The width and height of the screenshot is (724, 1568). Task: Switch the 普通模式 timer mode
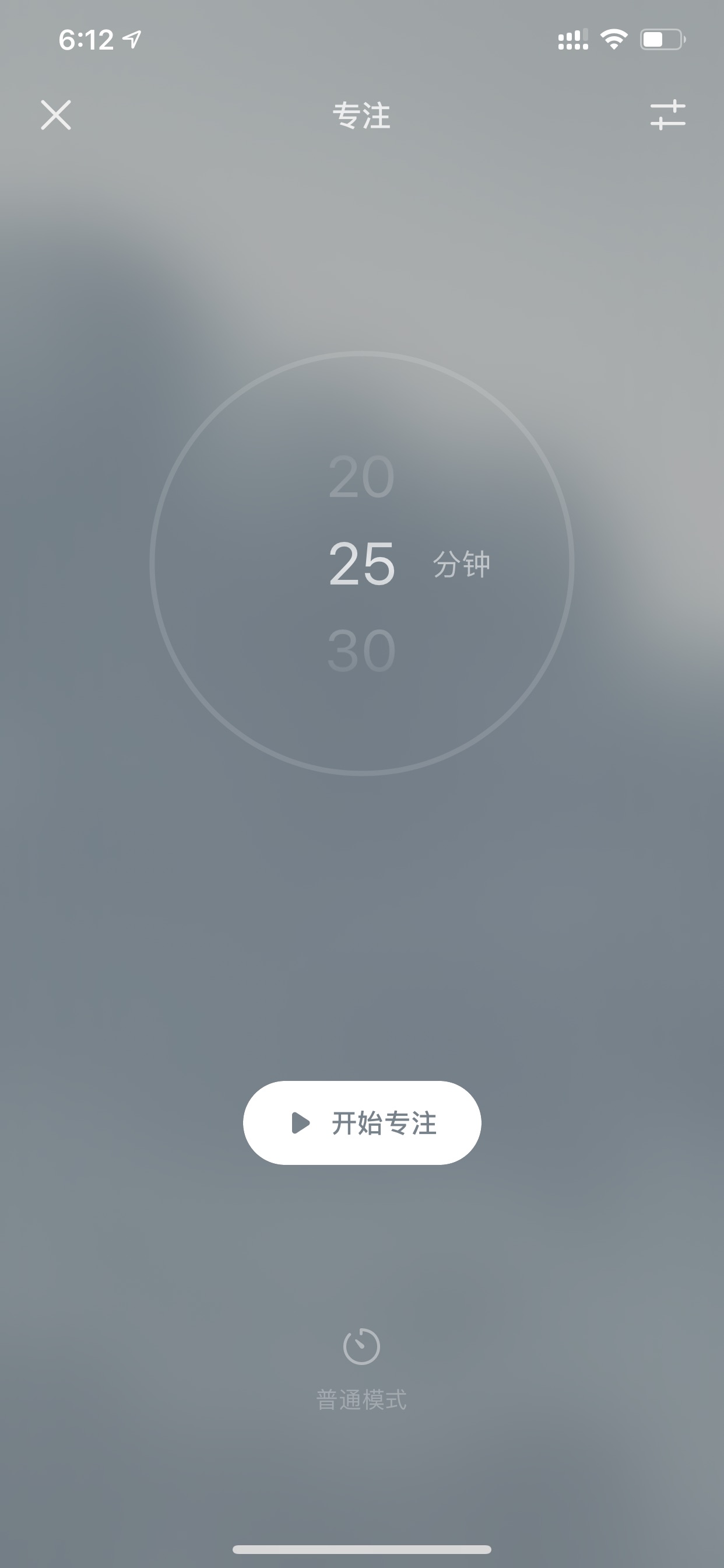pos(361,1371)
